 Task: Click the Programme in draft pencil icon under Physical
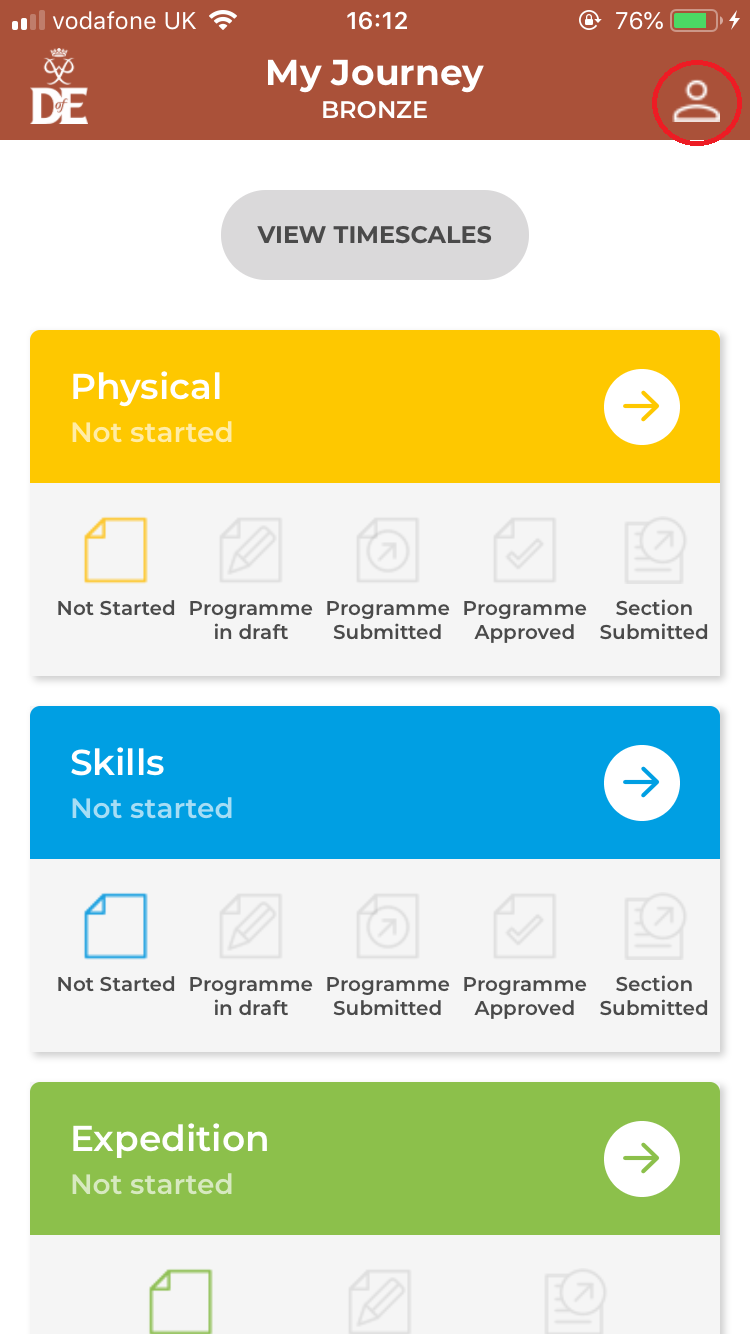[250, 549]
